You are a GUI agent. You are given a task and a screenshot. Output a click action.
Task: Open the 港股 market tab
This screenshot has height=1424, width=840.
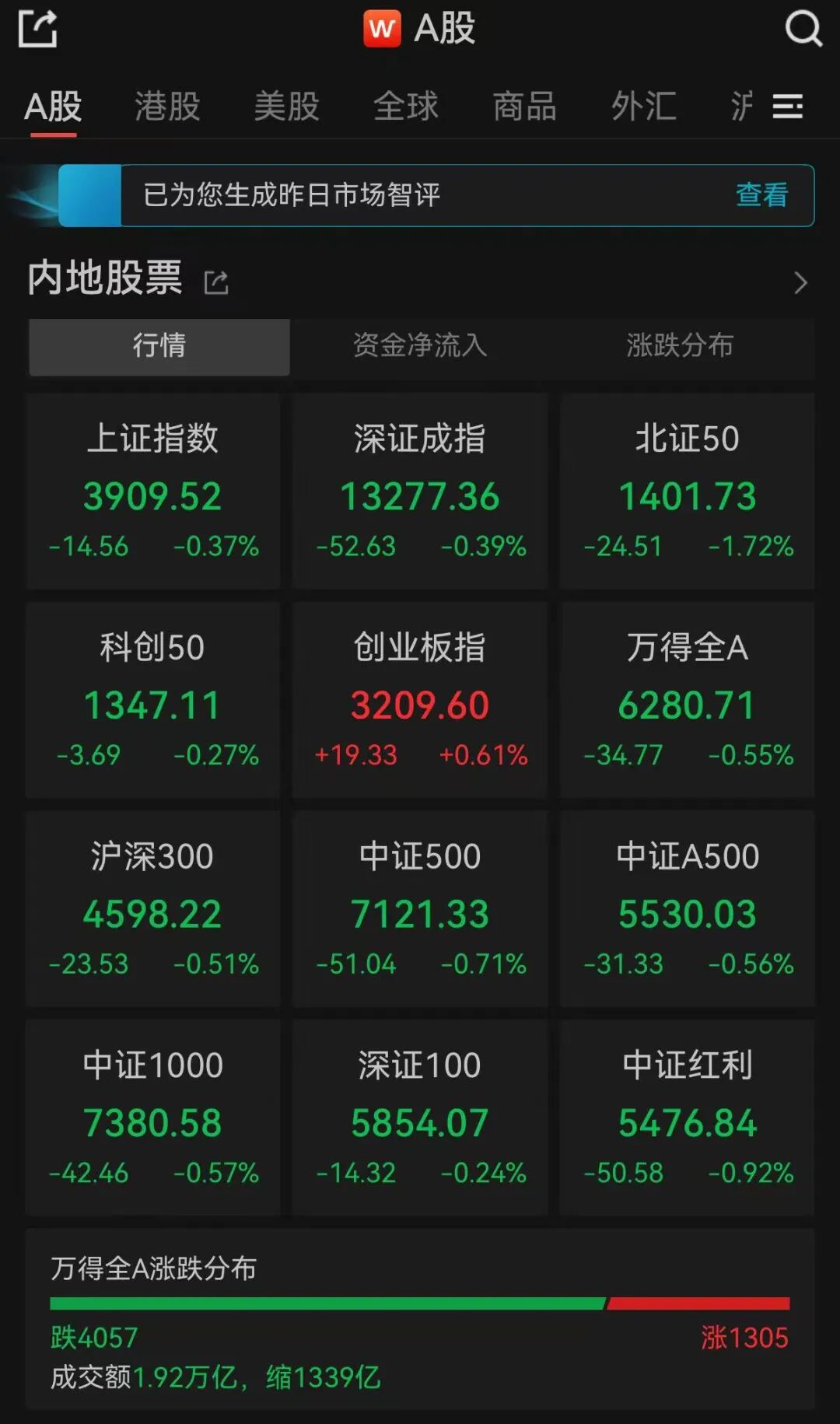click(167, 107)
